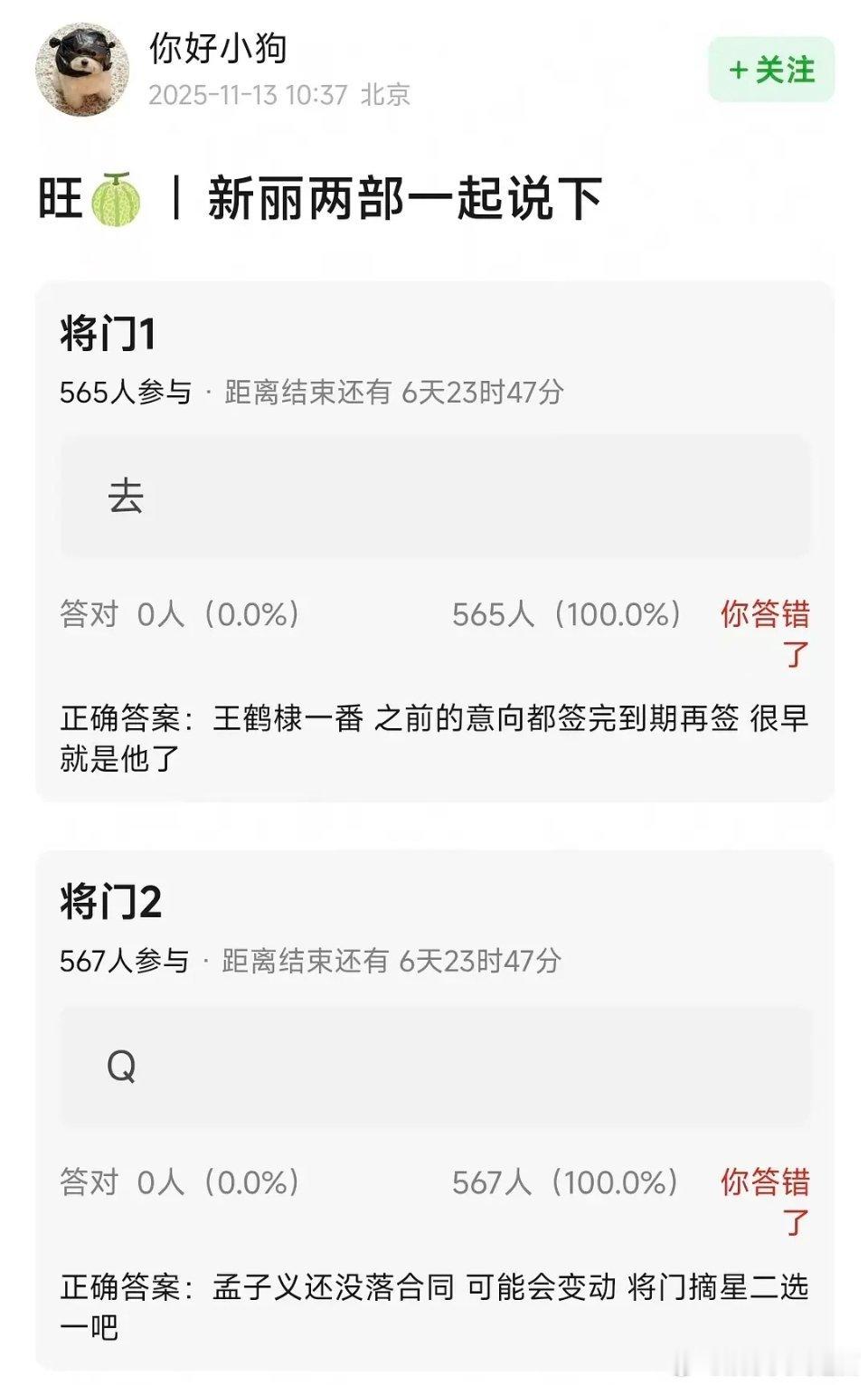
Task: Click the 100.0% result bar in 将门1
Action: coord(566,613)
